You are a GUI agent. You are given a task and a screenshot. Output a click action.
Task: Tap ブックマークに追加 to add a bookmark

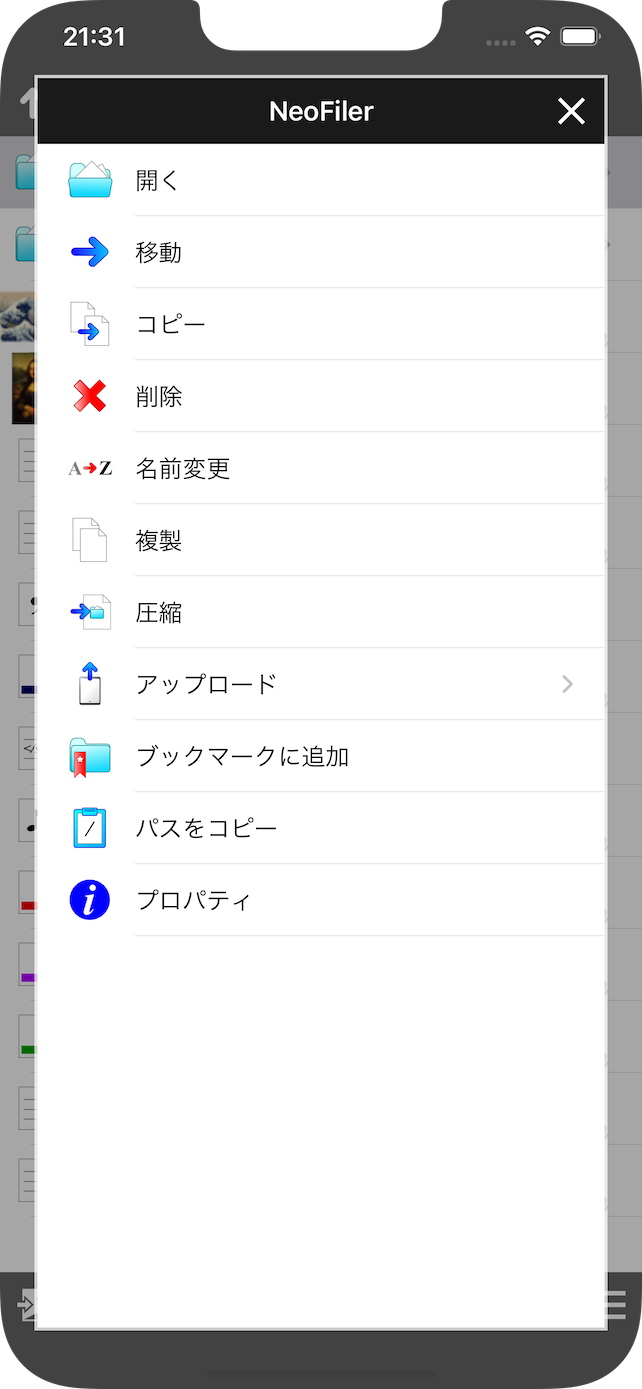click(321, 756)
